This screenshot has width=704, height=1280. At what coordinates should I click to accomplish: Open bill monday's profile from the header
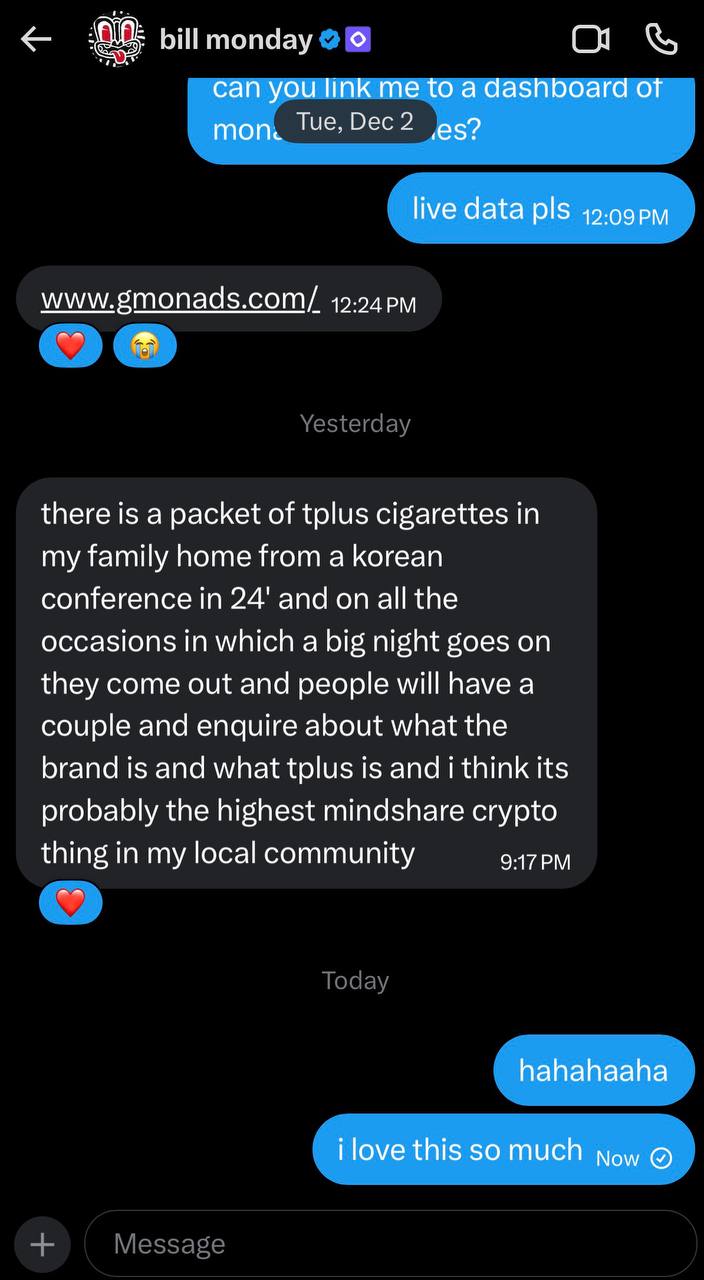coord(236,40)
